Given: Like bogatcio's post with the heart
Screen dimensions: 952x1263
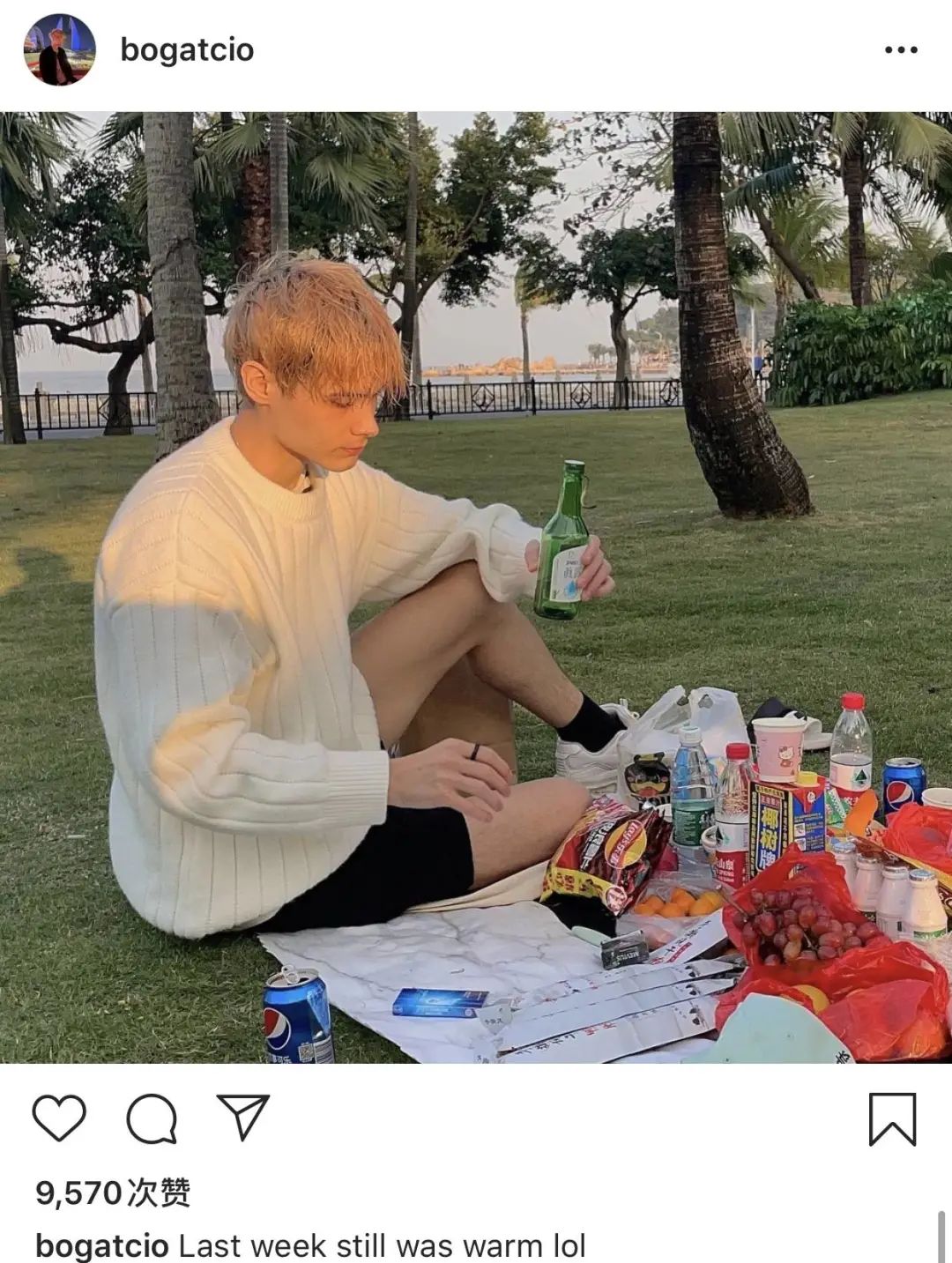Looking at the screenshot, I should 59,1118.
